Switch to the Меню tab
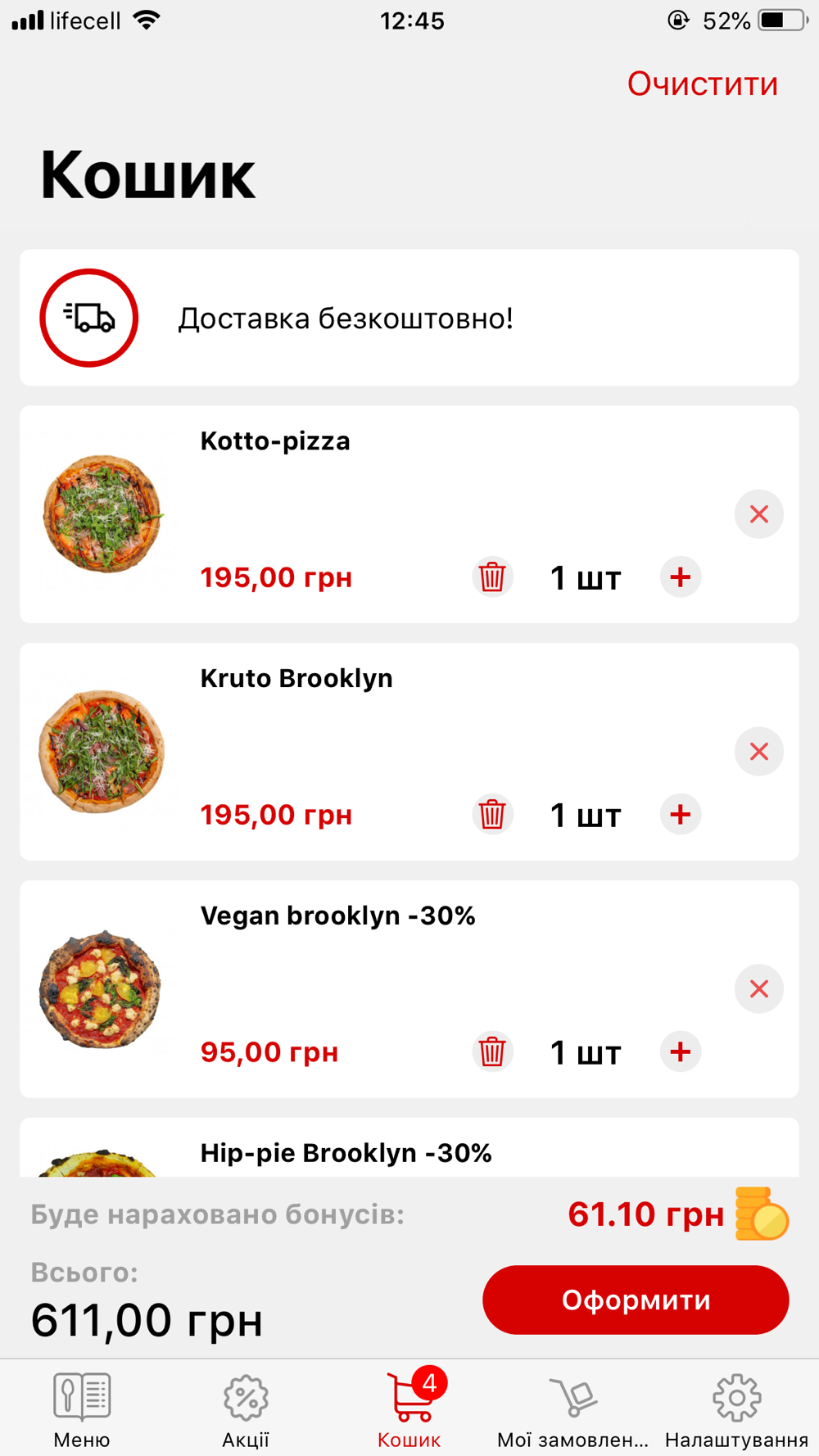This screenshot has width=819, height=1456. point(82,1410)
